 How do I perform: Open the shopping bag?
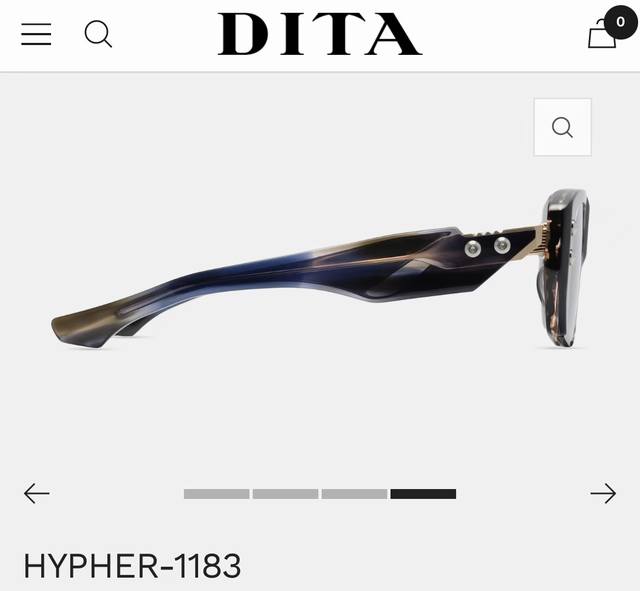click(603, 34)
